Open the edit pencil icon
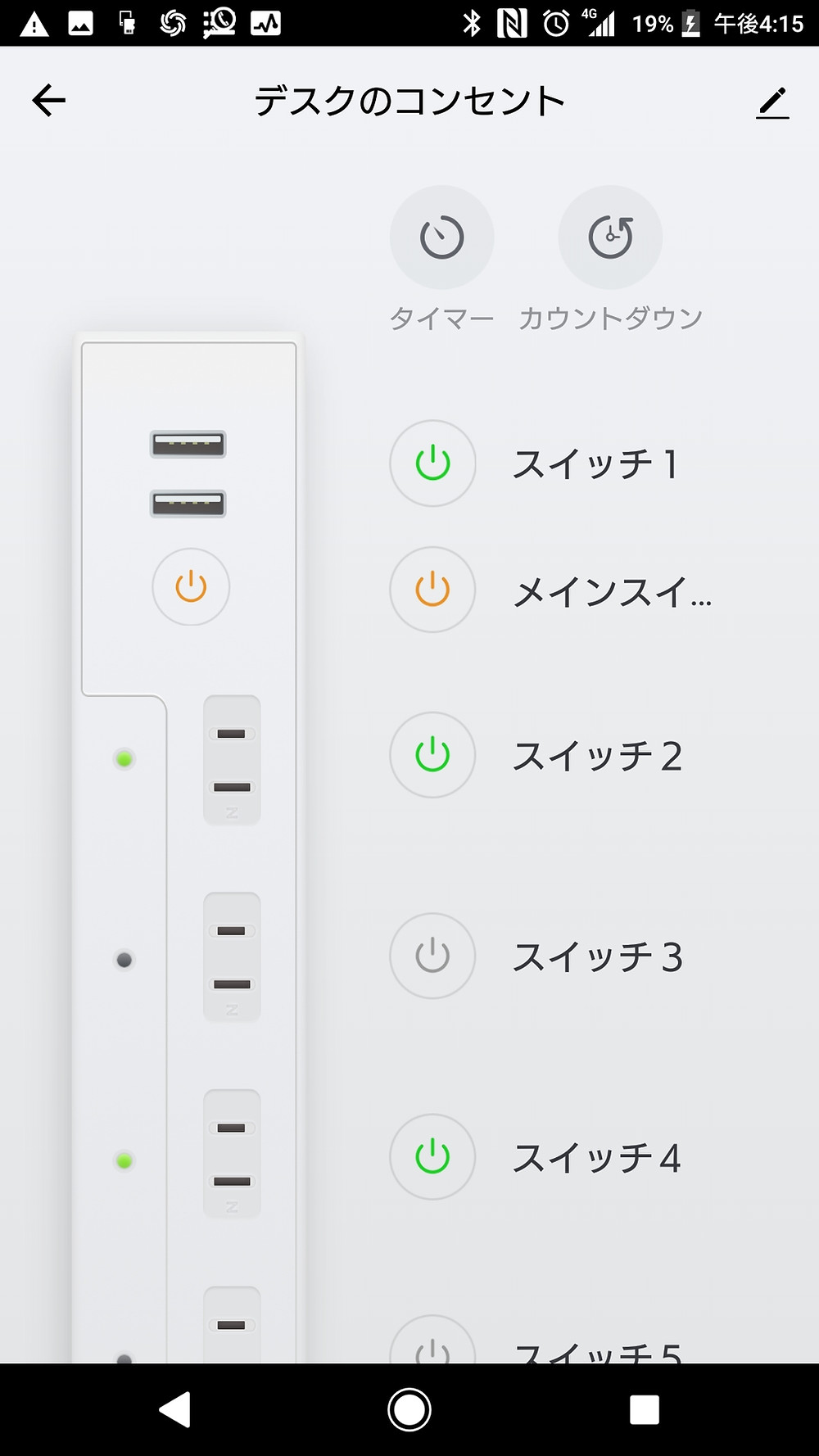The image size is (819, 1456). point(772,102)
